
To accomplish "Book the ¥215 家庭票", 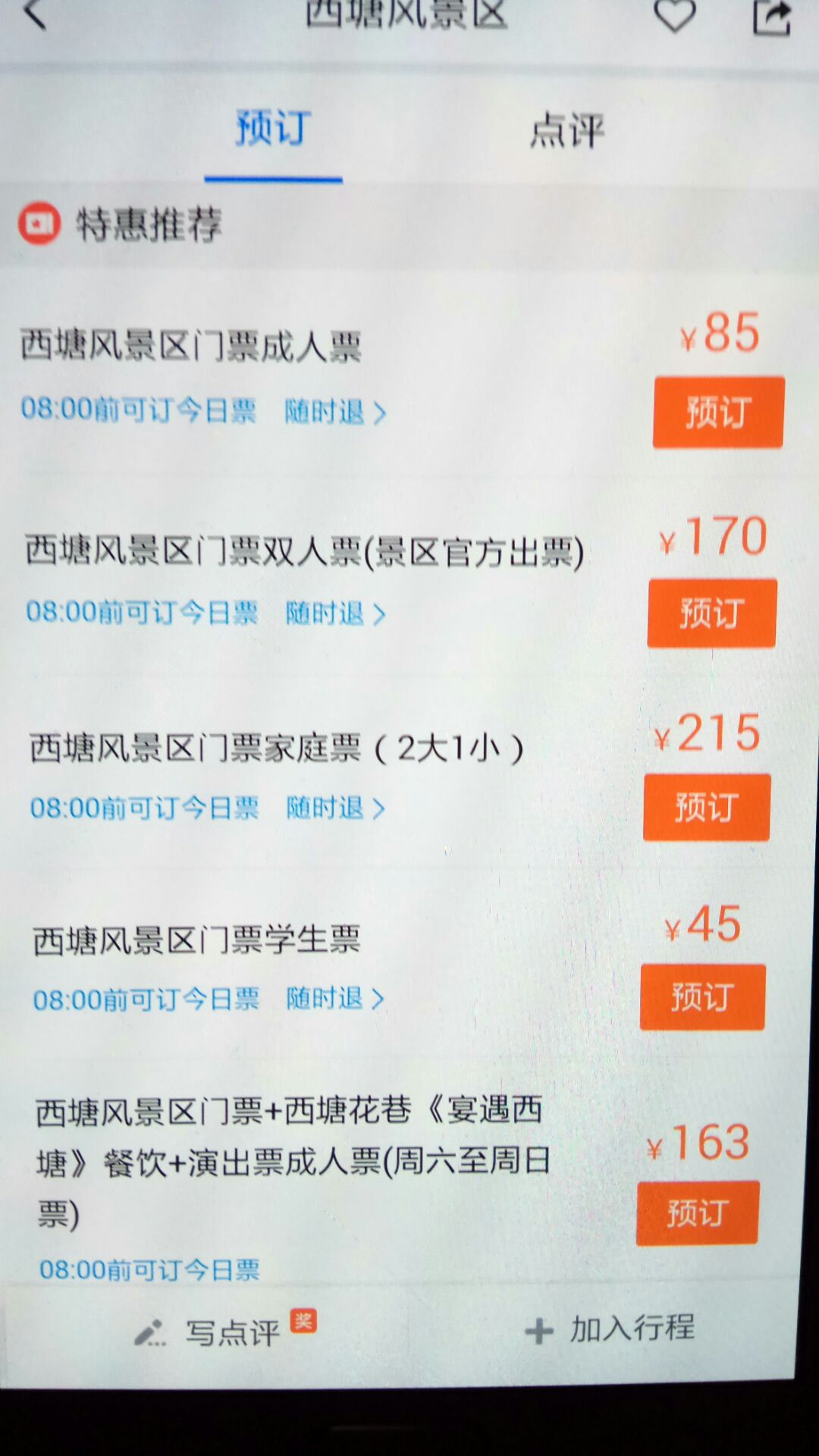I will pos(706,807).
